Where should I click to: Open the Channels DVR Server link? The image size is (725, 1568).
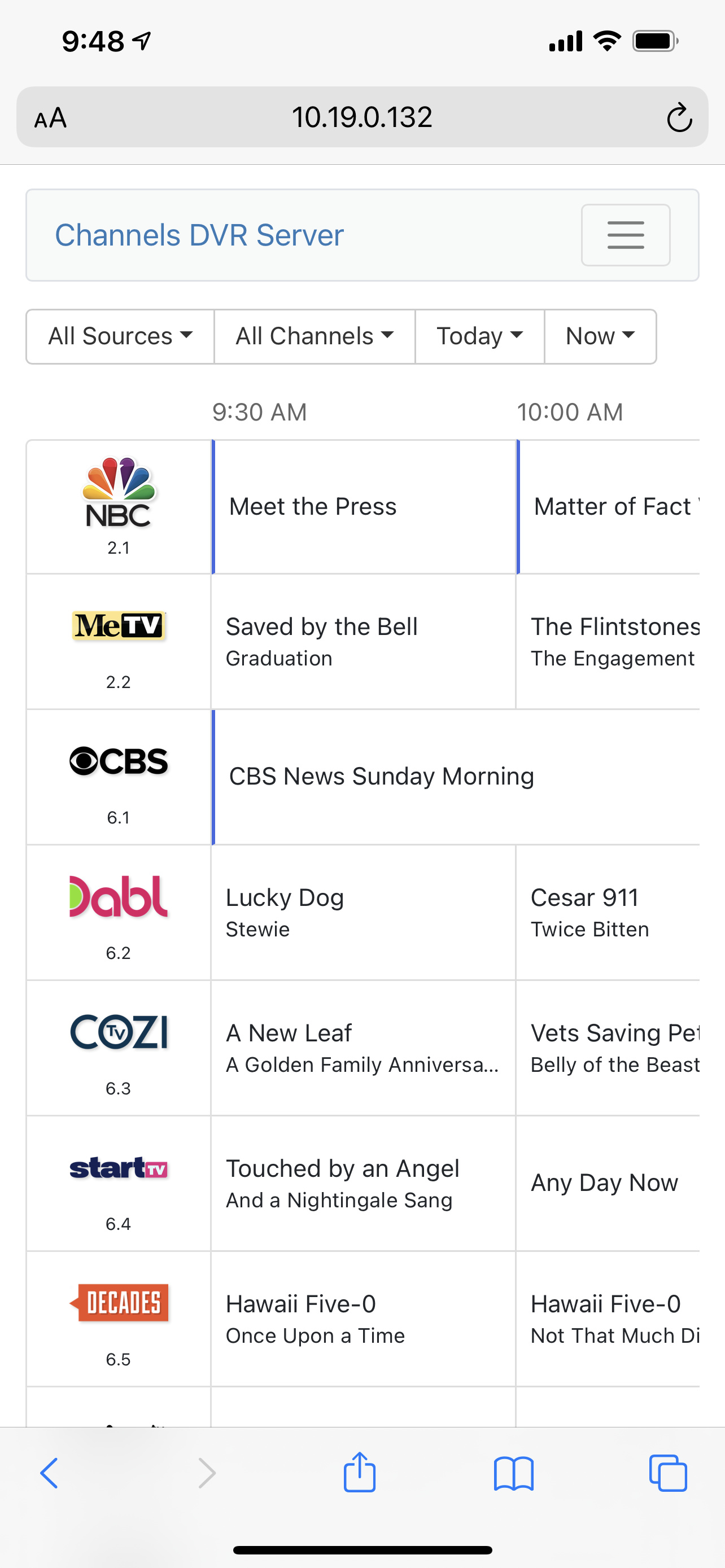pyautogui.click(x=199, y=235)
